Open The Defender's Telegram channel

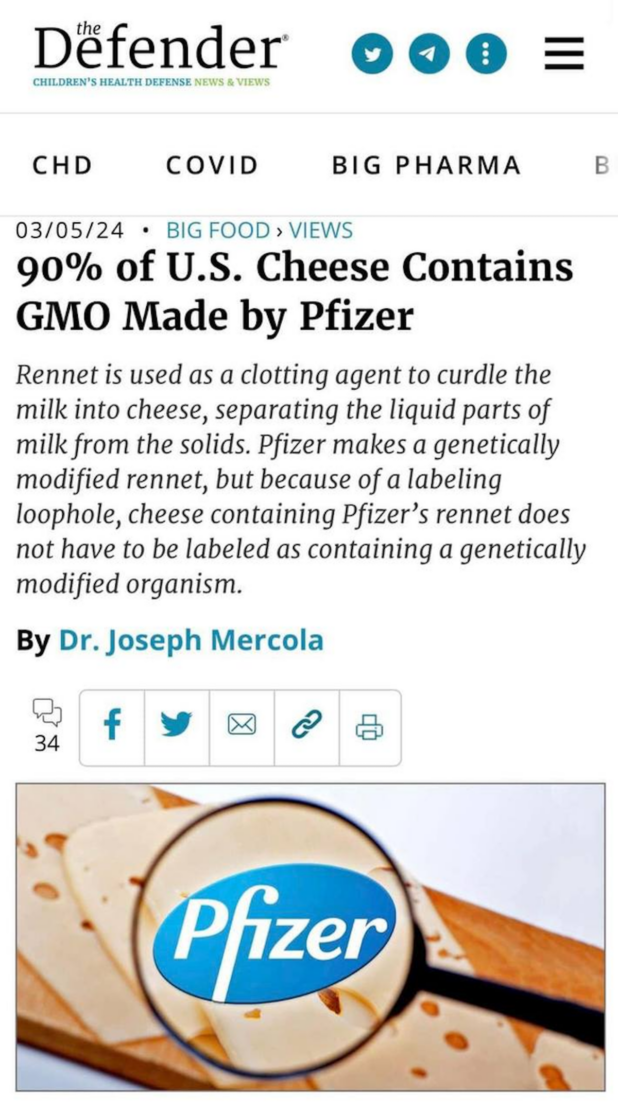[x=429, y=54]
